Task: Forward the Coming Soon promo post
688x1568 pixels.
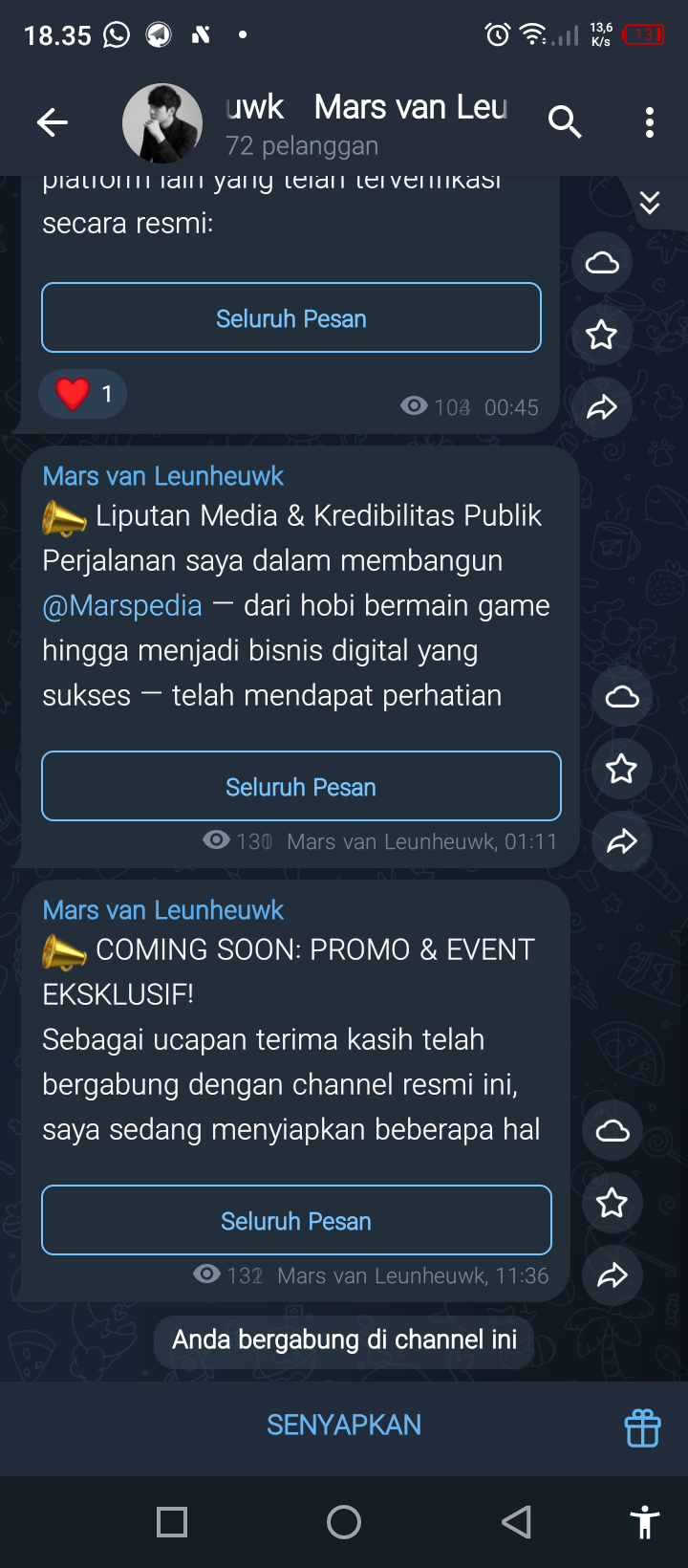Action: point(613,1275)
